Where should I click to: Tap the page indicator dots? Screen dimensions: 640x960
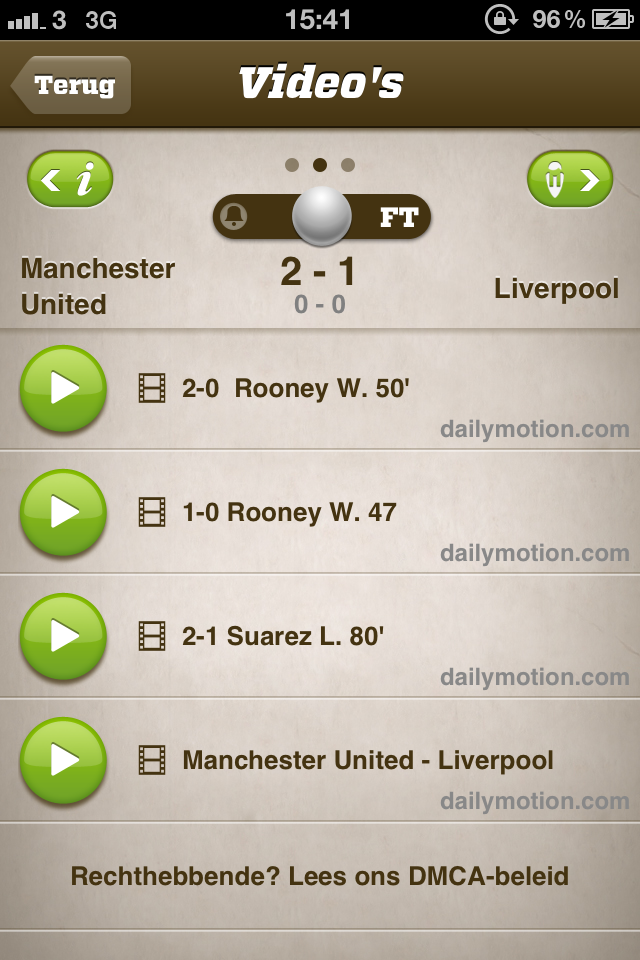point(320,165)
